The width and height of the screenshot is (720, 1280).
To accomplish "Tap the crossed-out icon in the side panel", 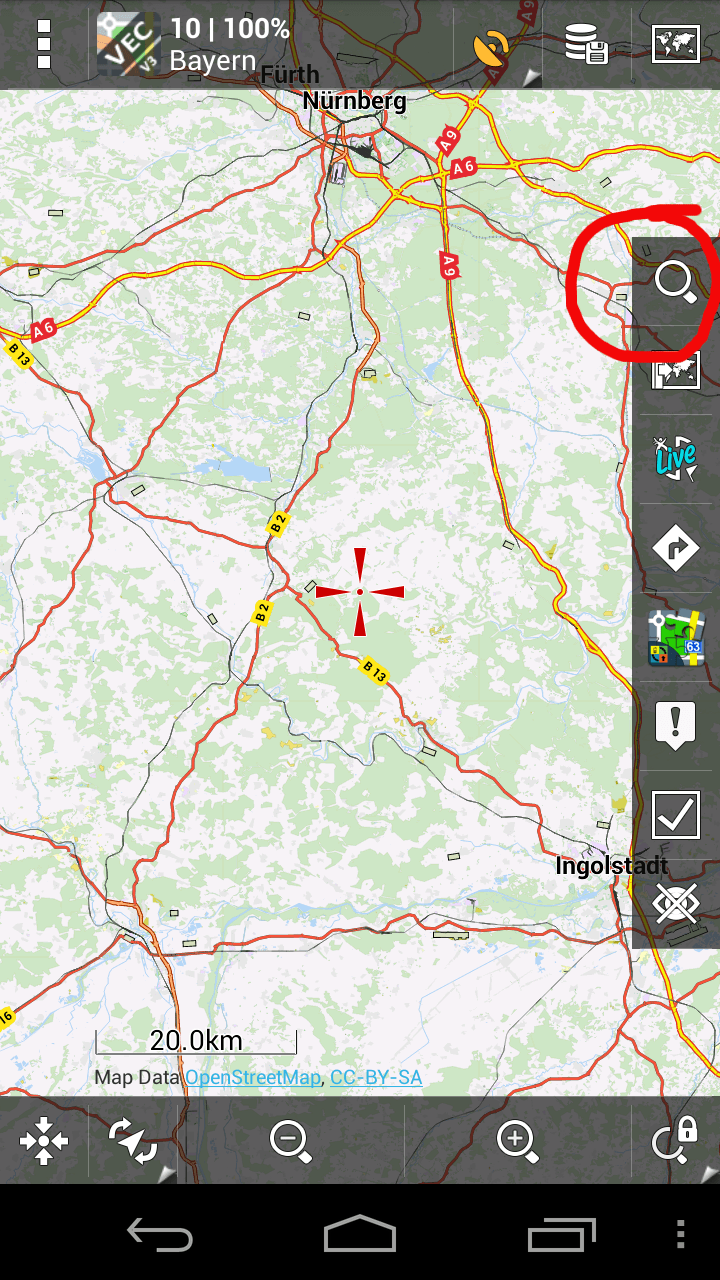I will 676,904.
